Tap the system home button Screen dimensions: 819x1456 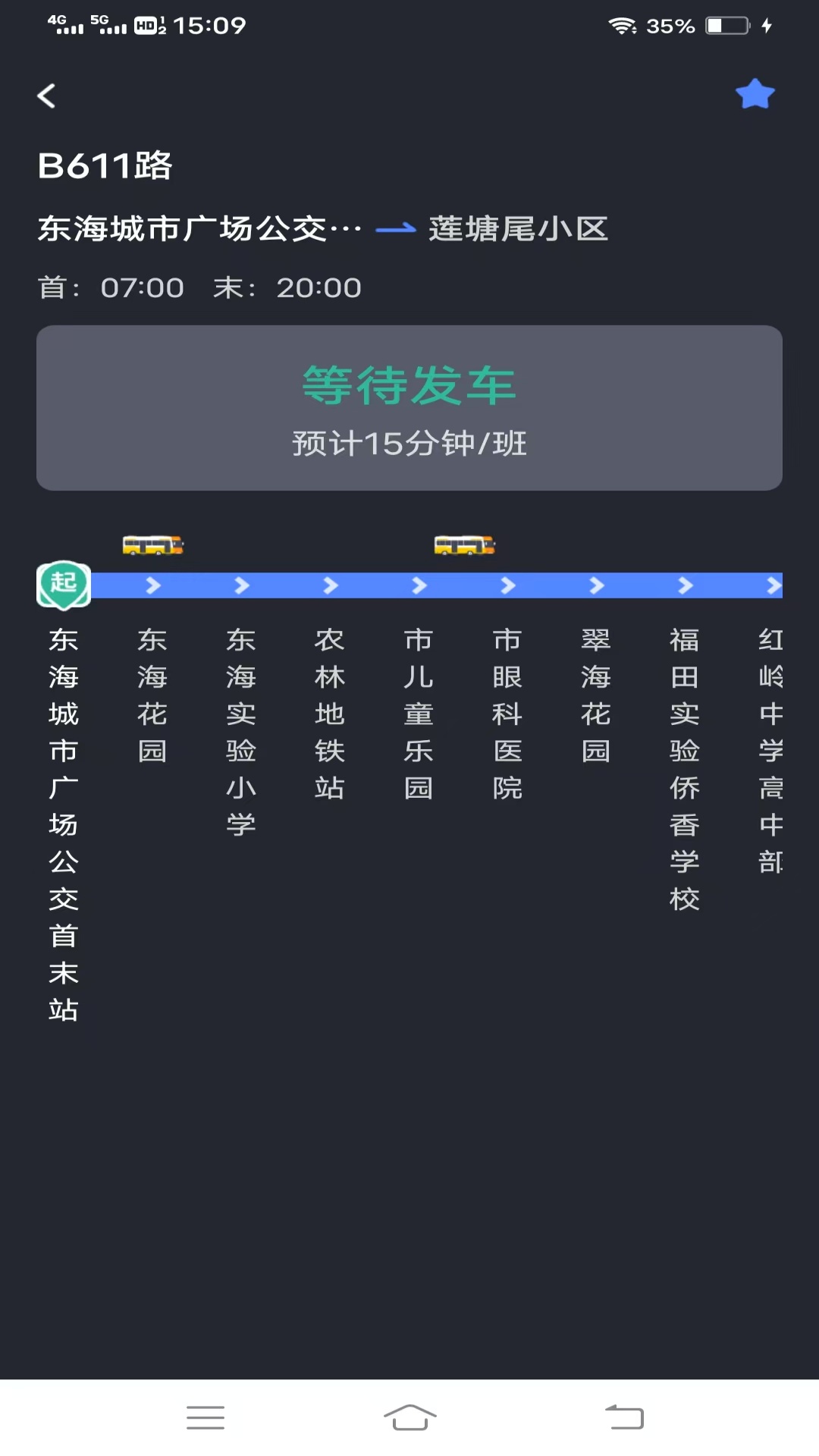pos(409,1417)
